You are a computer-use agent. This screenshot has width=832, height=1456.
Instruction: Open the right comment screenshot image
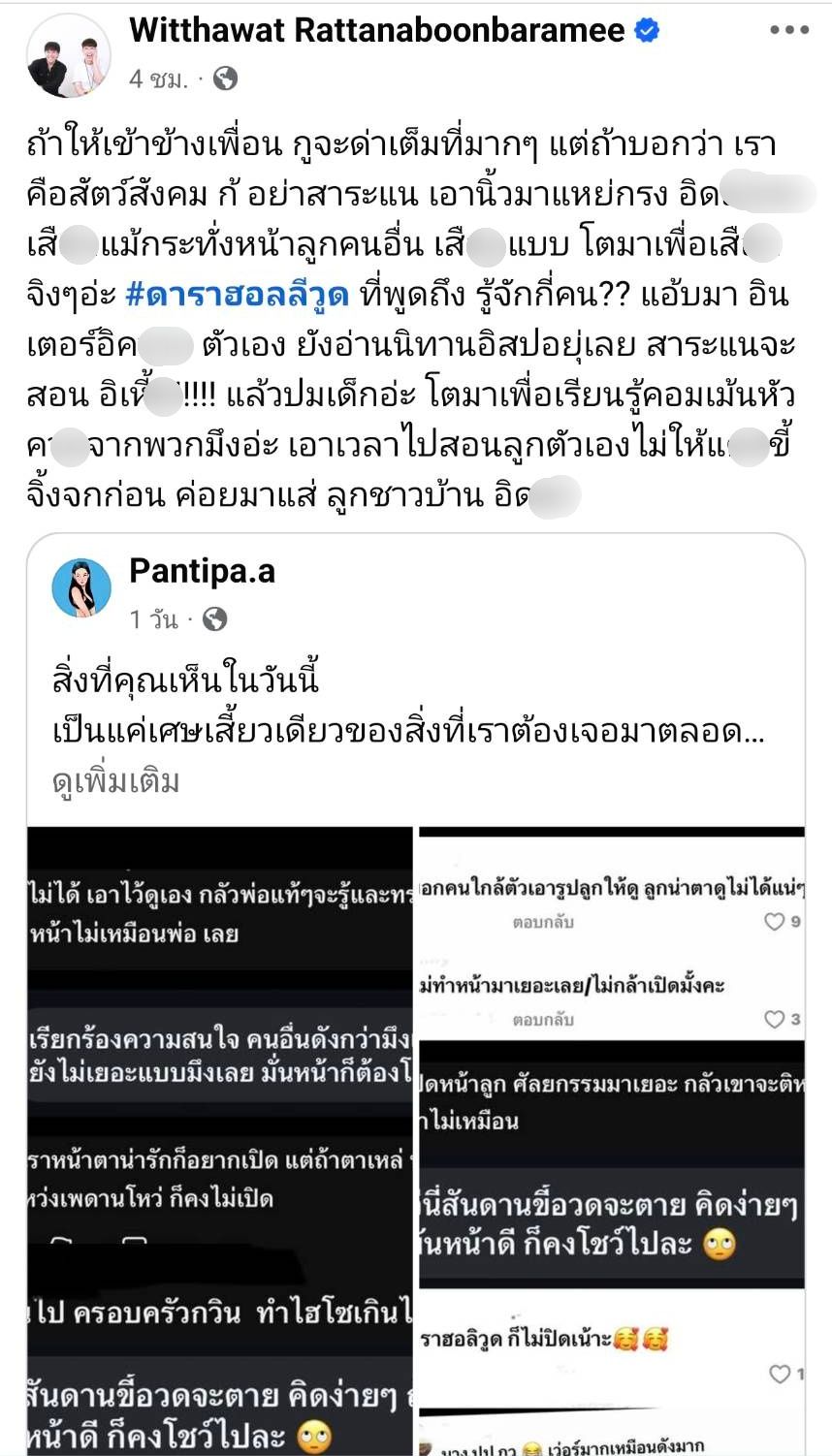[x=611, y=1139]
